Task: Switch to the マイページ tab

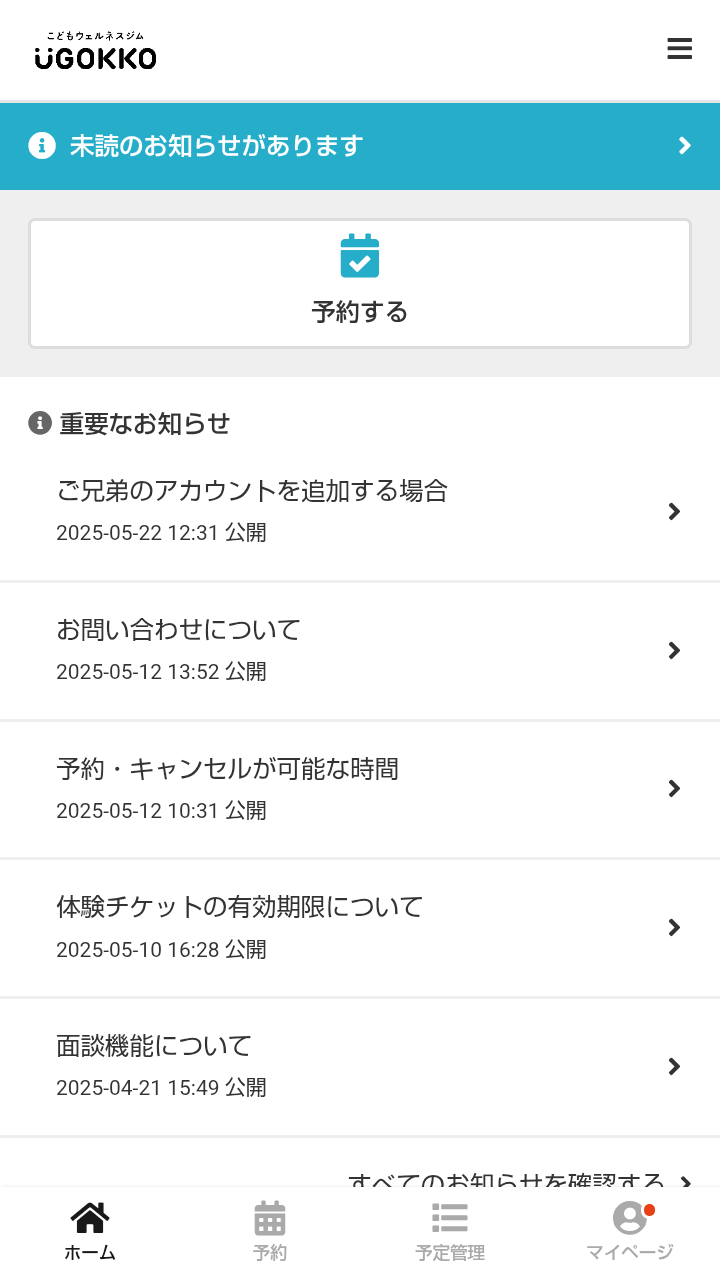Action: 630,1230
